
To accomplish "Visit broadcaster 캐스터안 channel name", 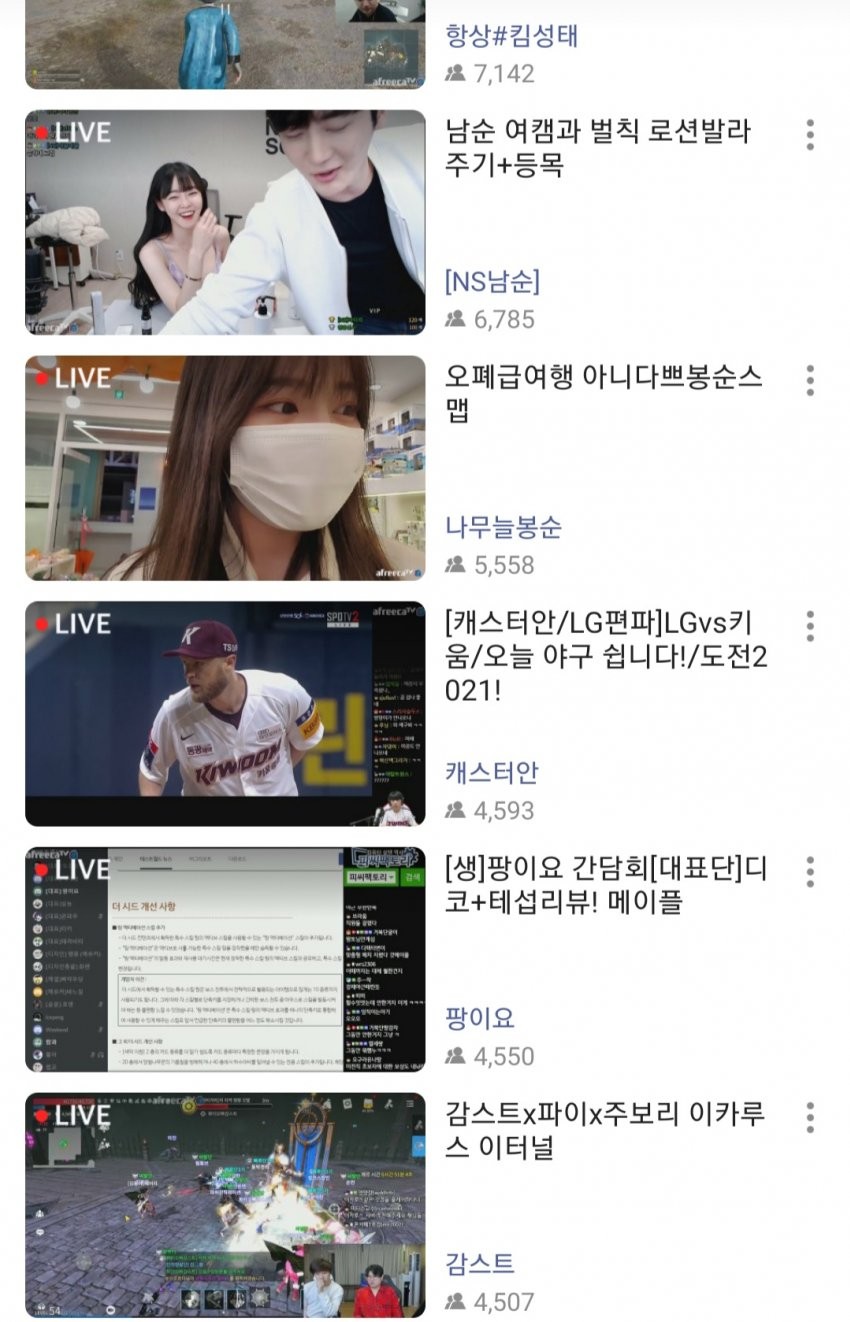I will 491,772.
